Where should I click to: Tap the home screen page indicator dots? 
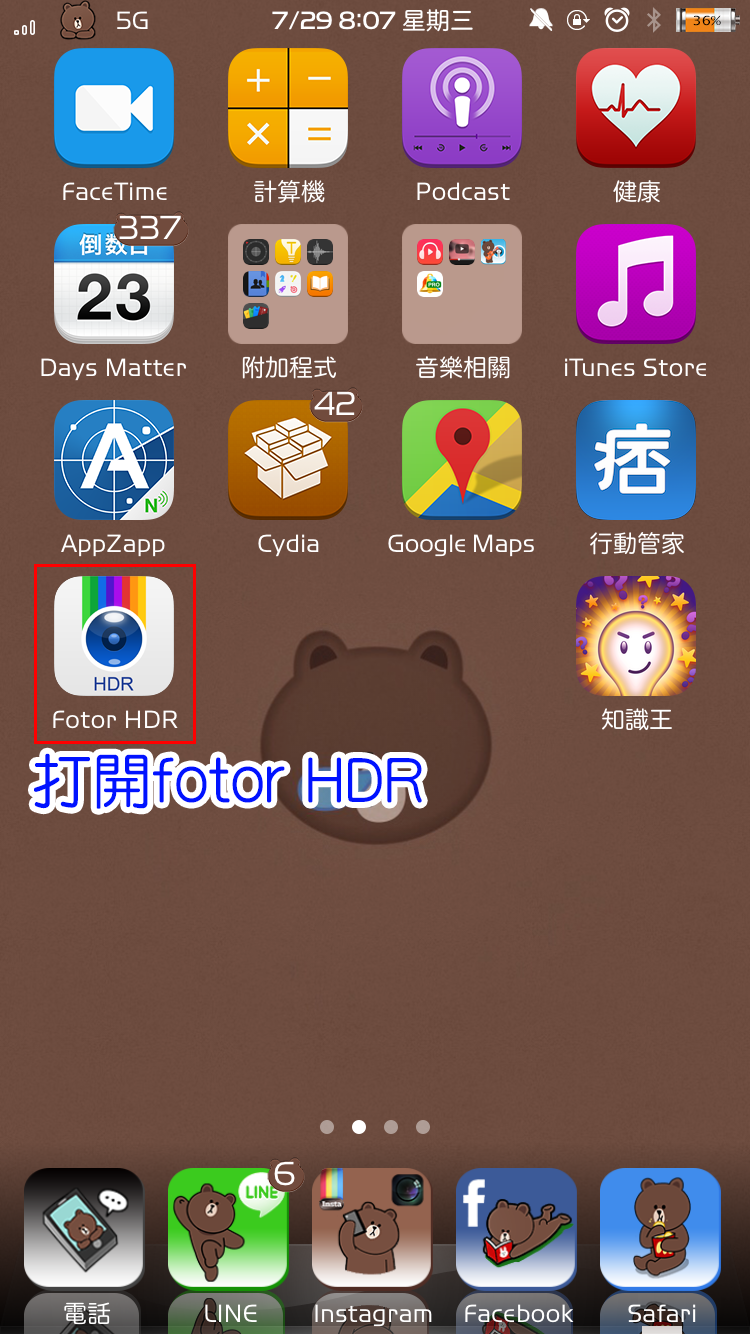click(x=375, y=1127)
